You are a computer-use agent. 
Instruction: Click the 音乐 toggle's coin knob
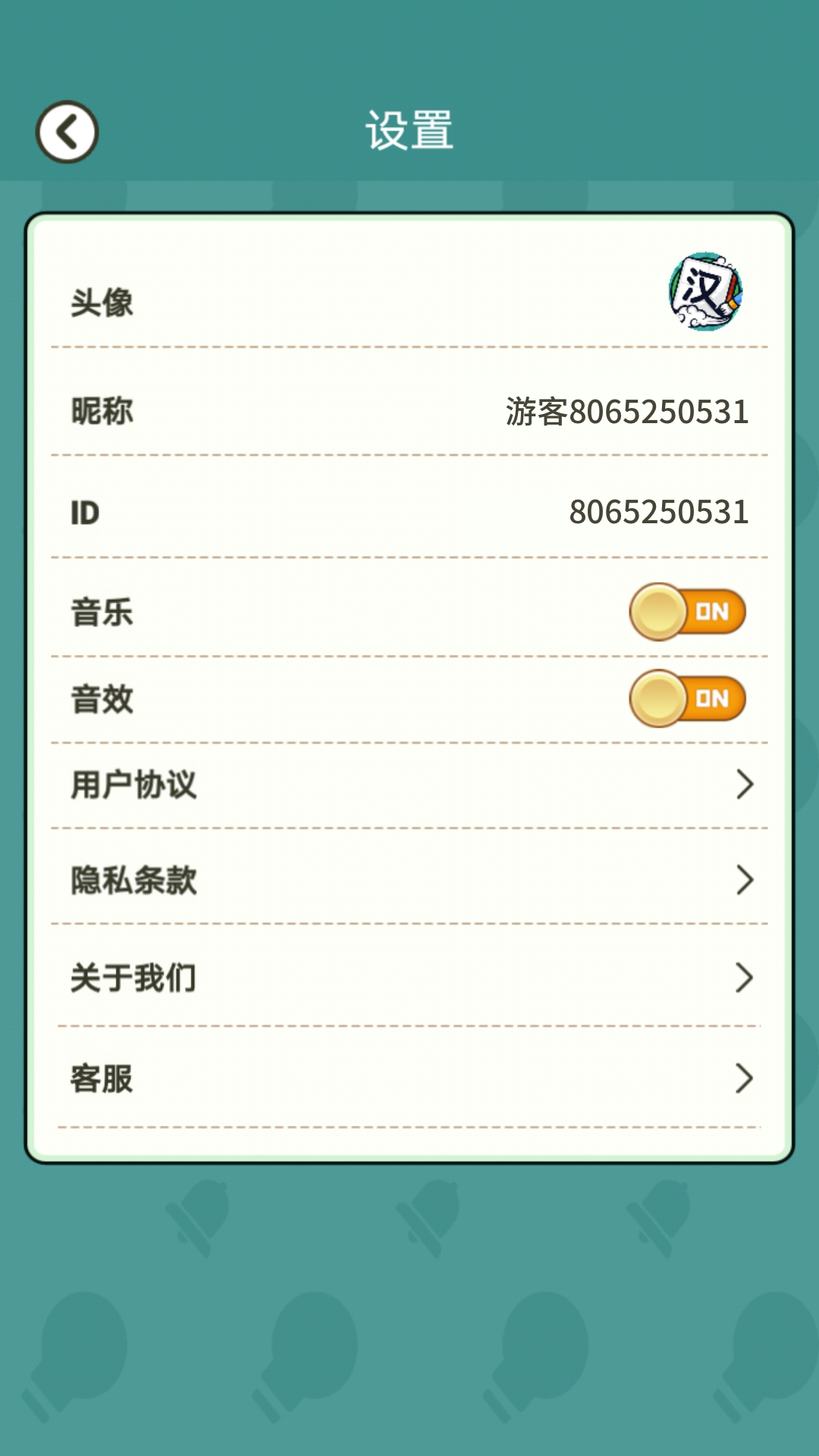click(x=660, y=612)
